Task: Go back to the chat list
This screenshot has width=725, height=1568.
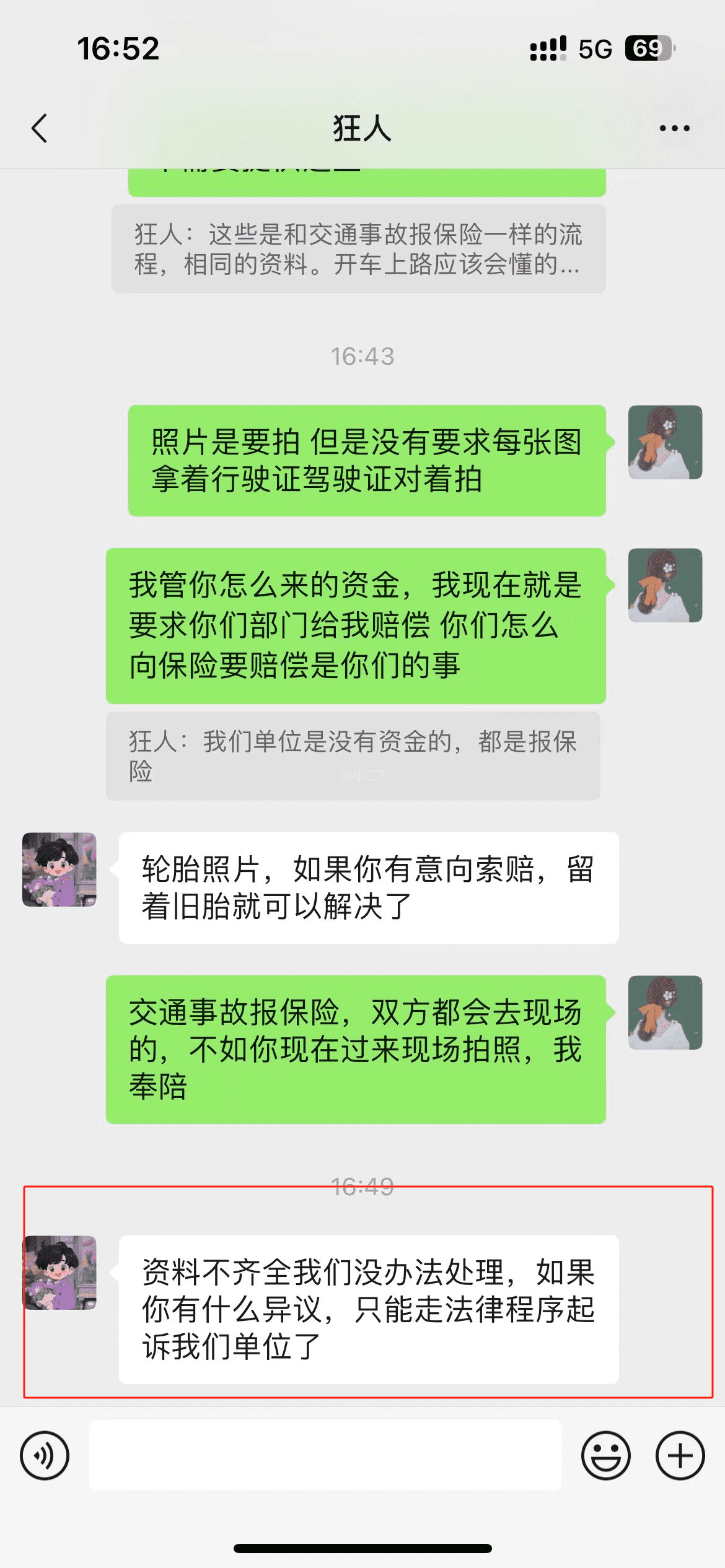Action: [40, 129]
